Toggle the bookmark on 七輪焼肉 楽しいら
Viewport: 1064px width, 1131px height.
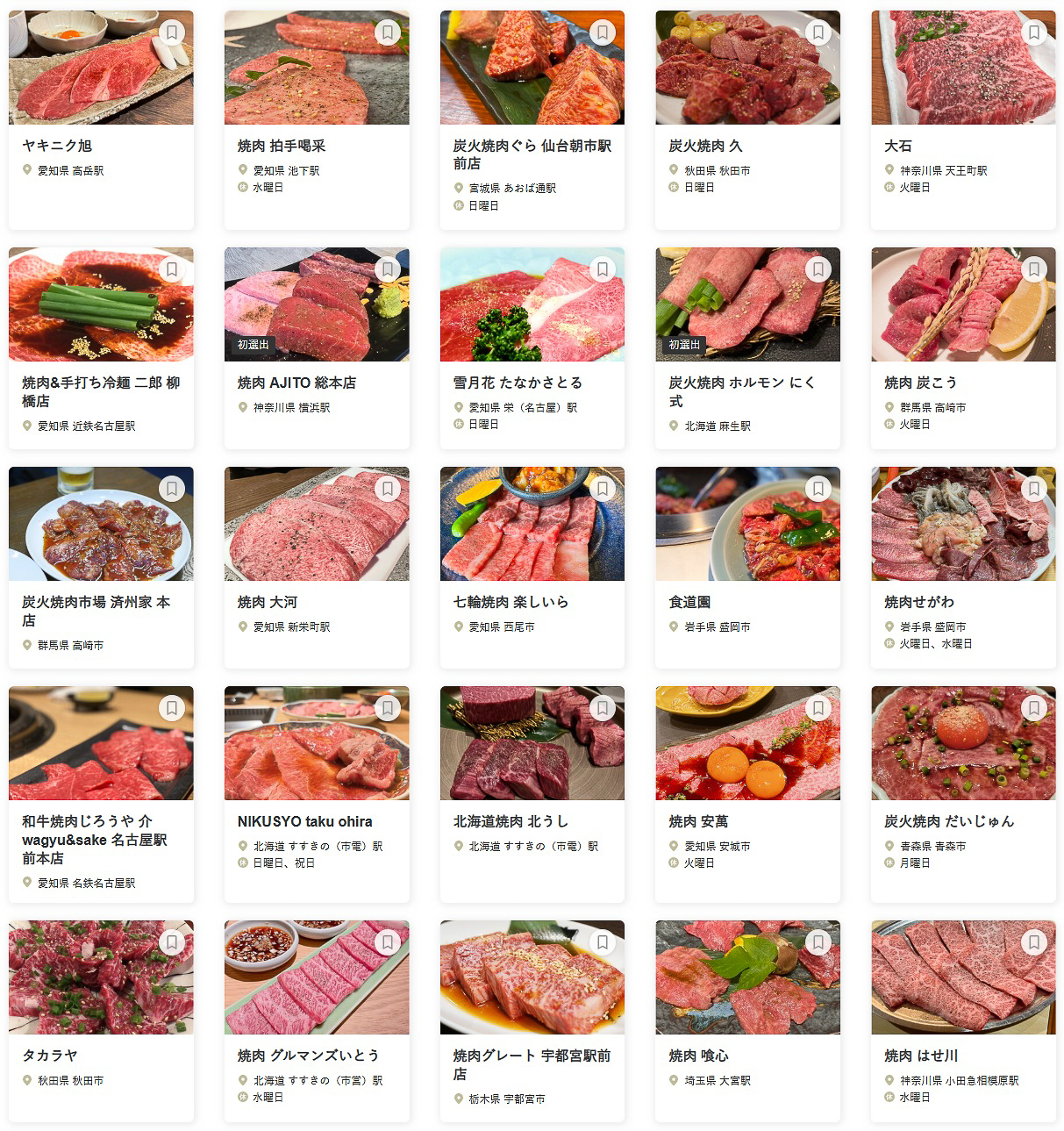tap(603, 488)
